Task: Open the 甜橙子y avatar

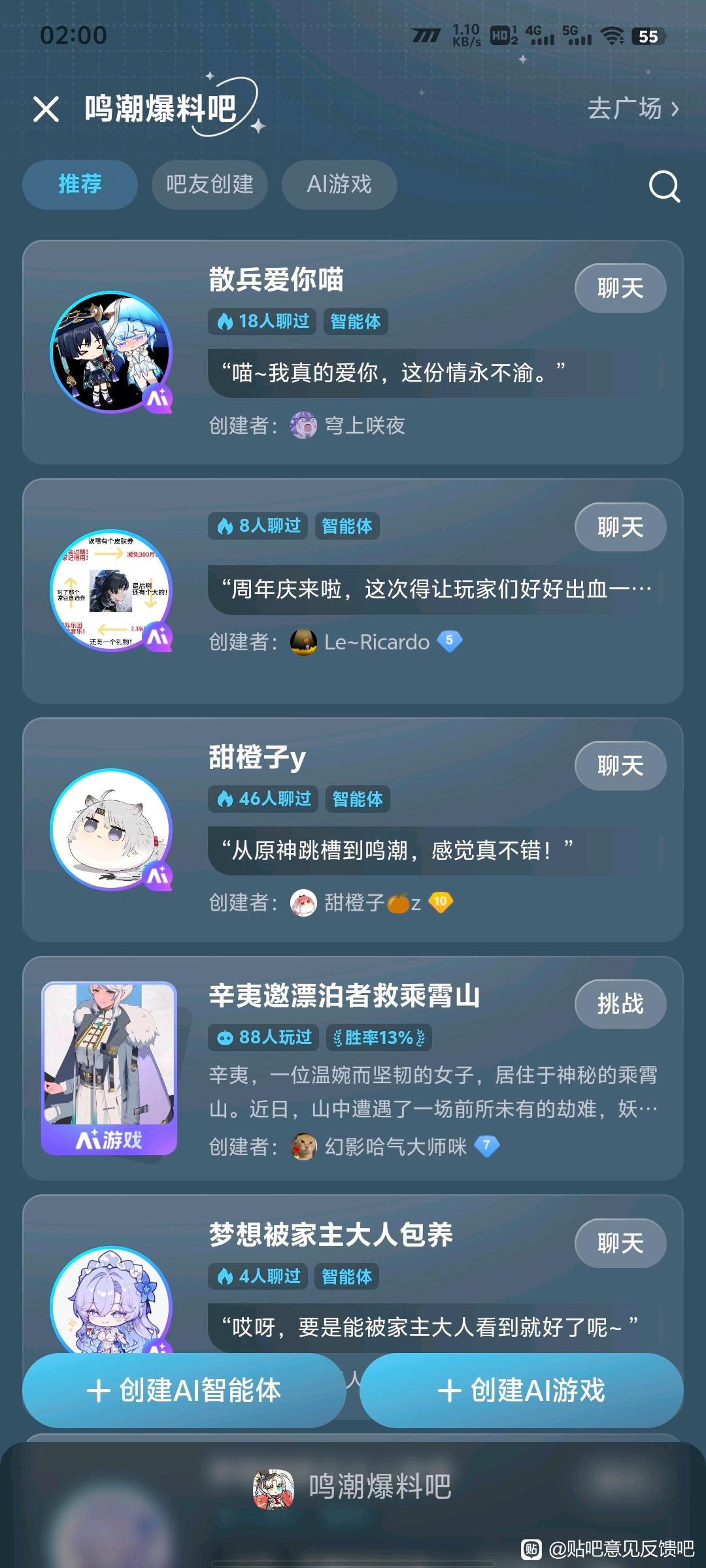Action: (111, 829)
